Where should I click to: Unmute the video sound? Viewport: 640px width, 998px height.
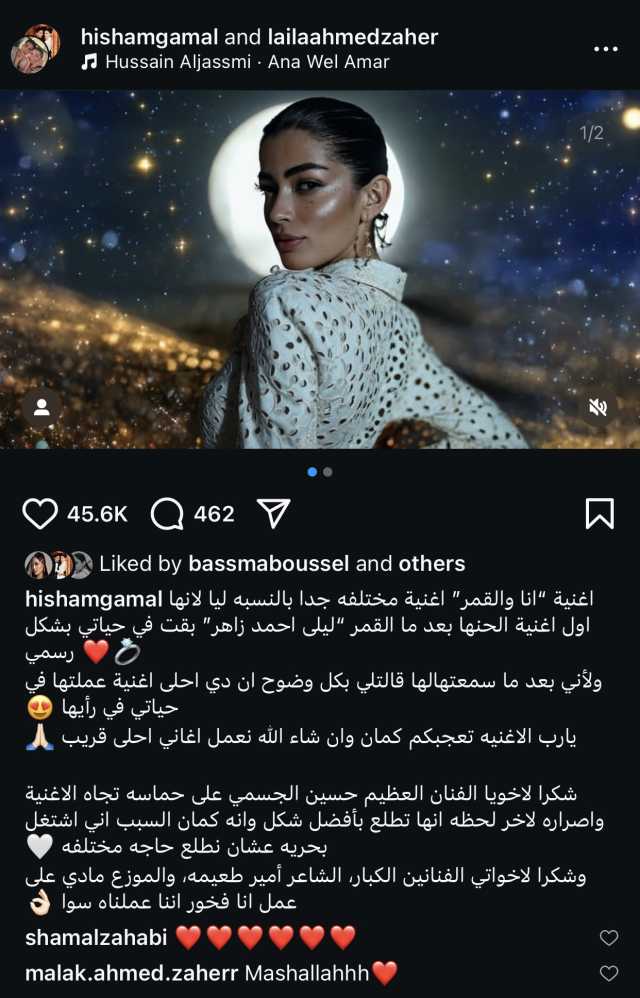tap(598, 407)
